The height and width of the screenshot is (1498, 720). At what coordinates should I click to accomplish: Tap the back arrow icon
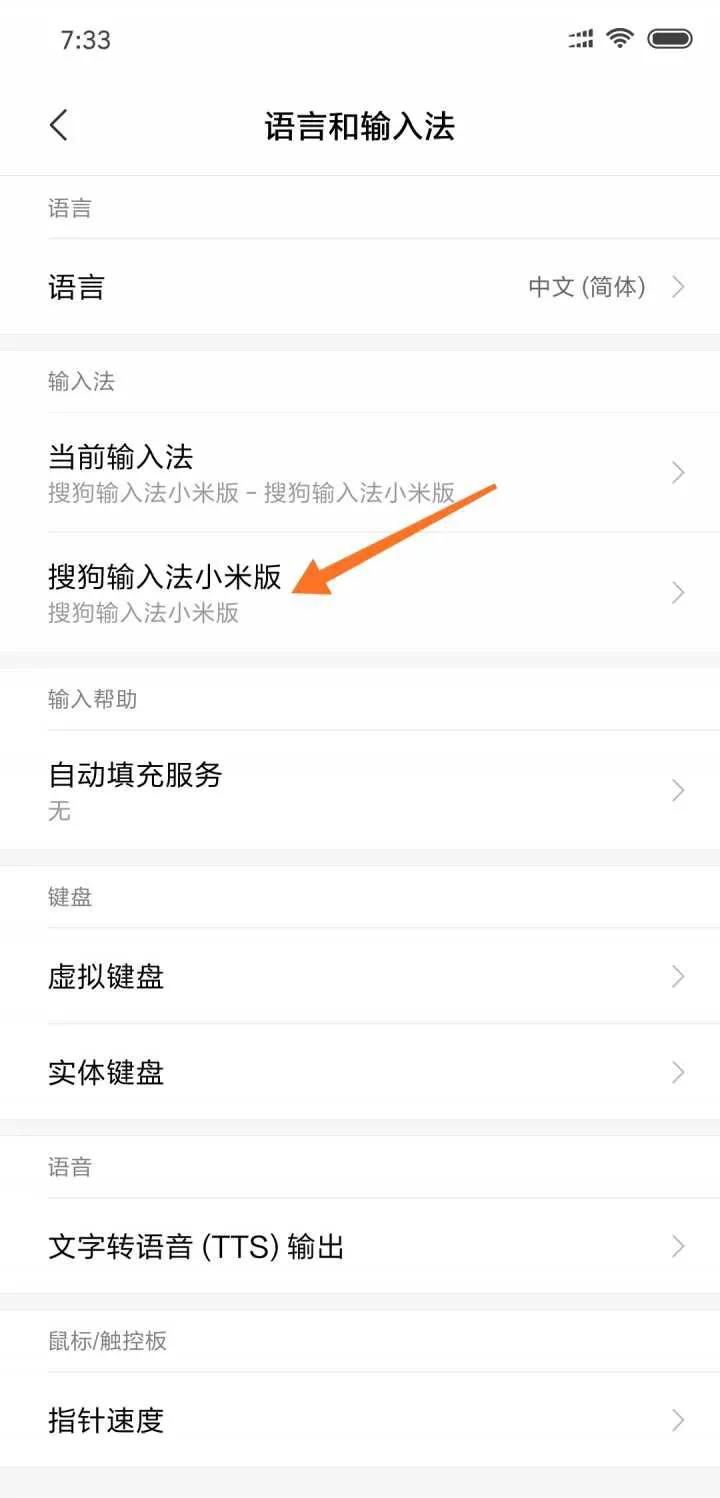click(x=58, y=125)
